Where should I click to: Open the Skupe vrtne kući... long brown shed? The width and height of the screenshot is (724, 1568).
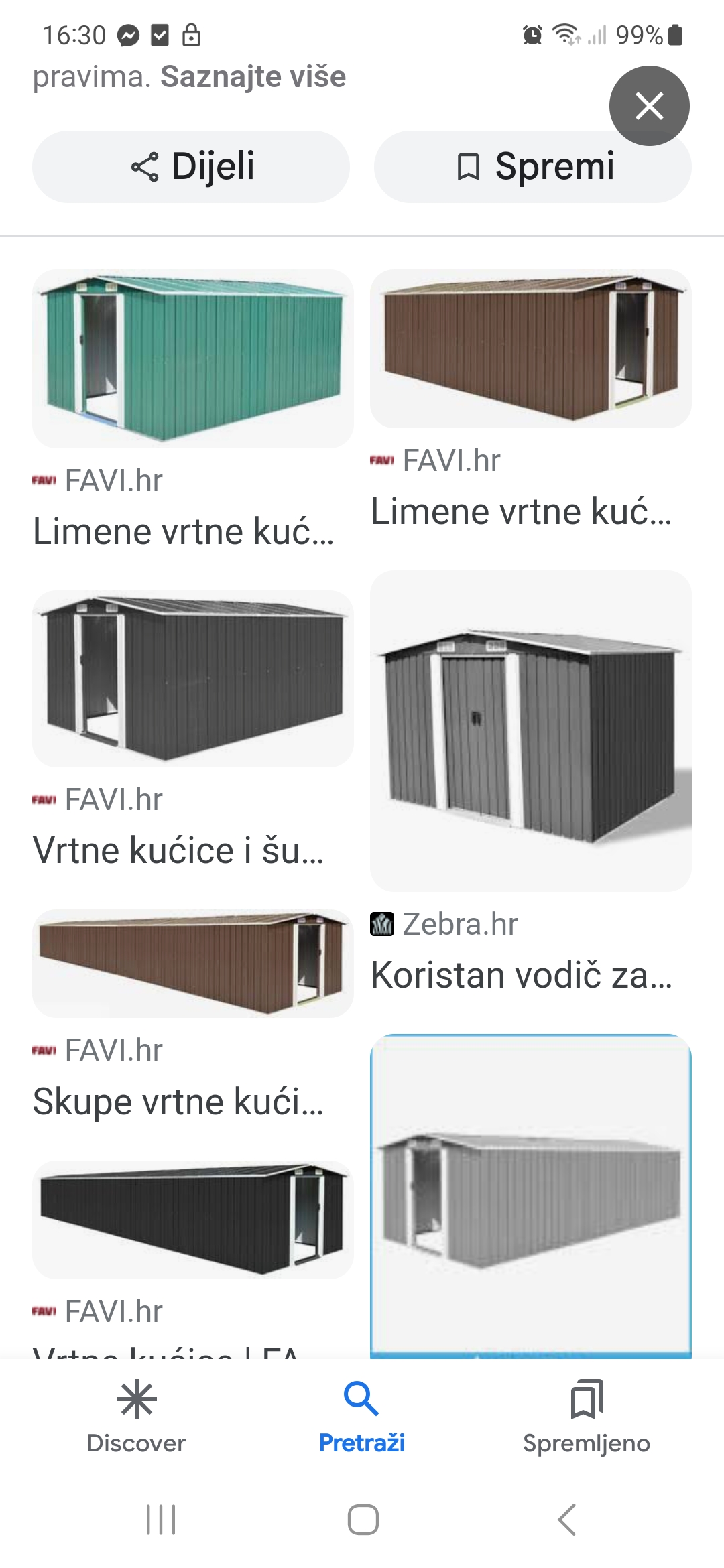[x=193, y=963]
